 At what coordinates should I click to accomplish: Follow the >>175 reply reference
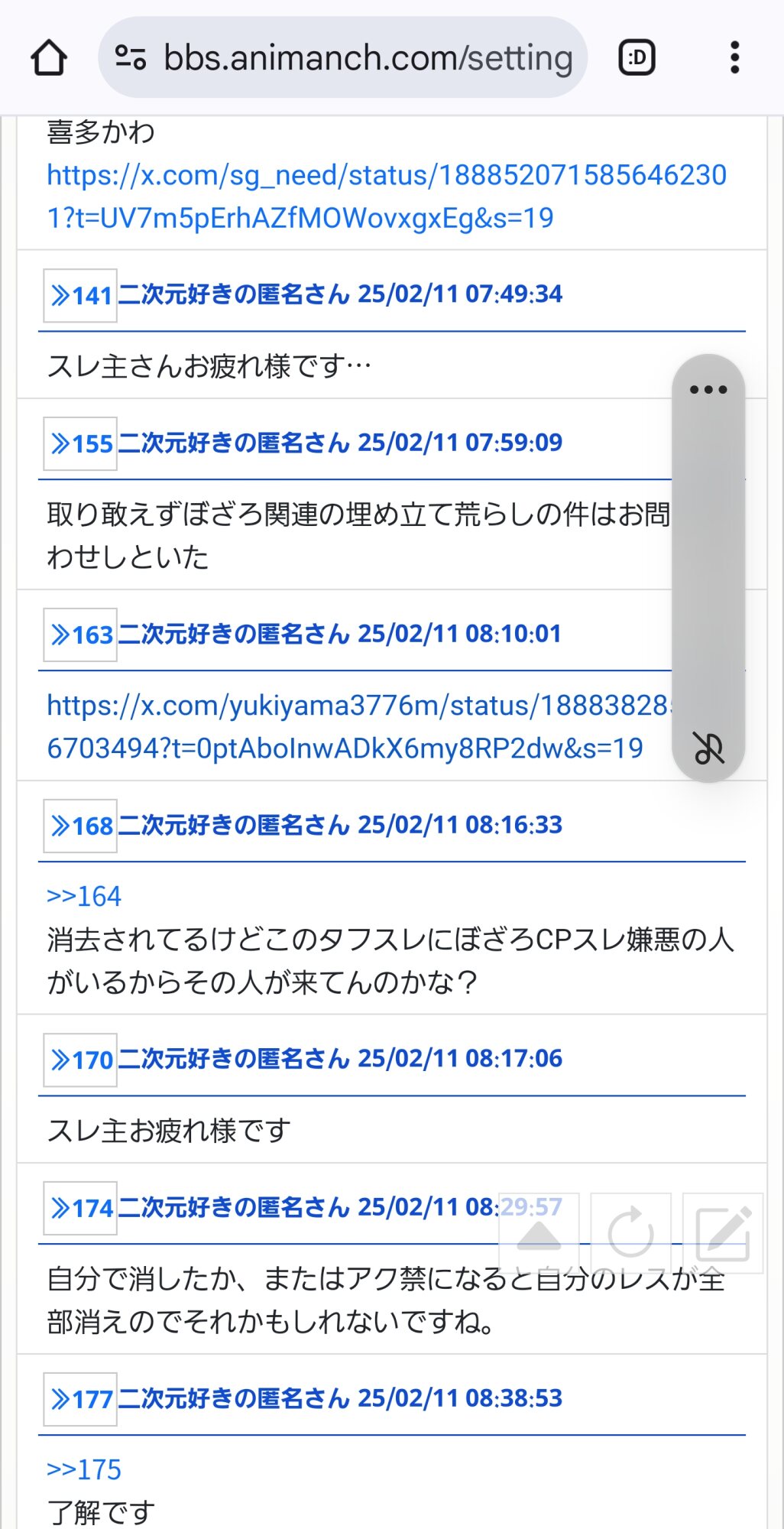pos(84,1469)
